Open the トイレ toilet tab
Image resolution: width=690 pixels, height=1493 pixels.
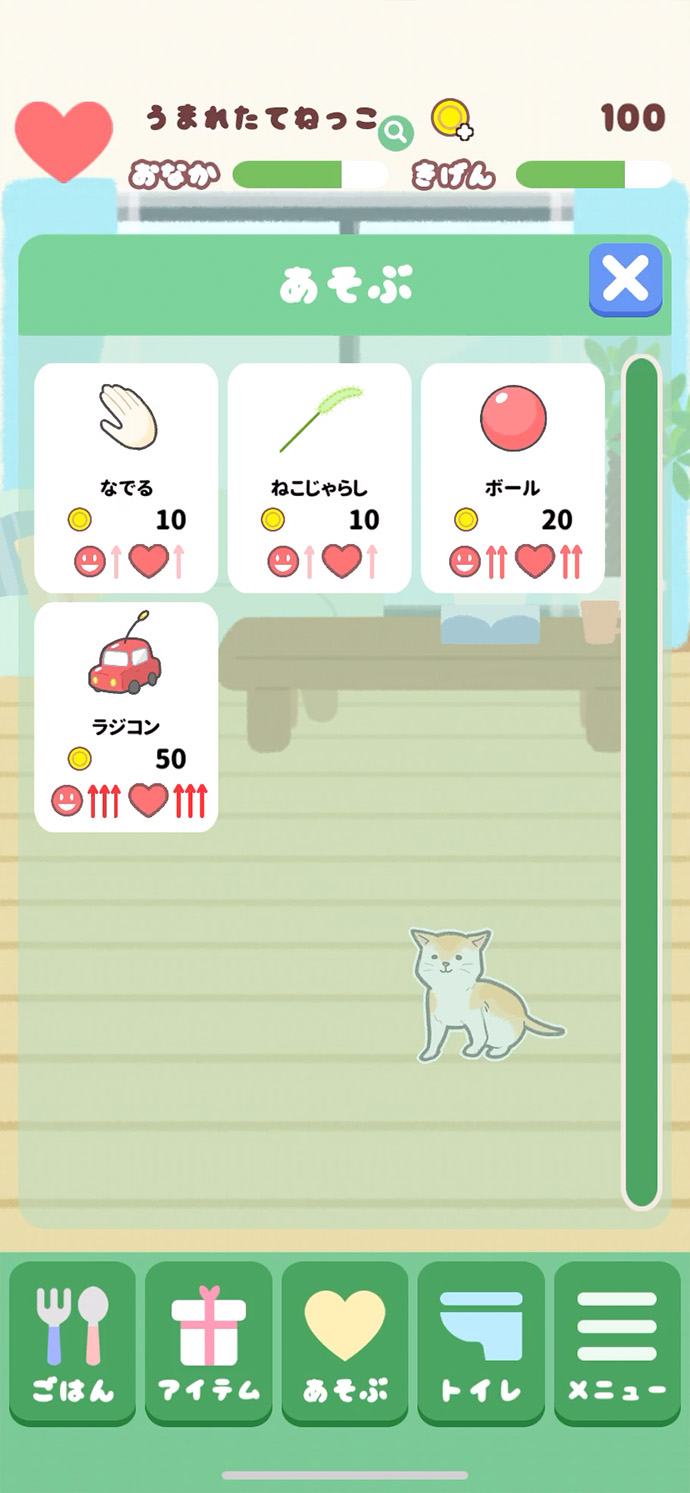pyautogui.click(x=481, y=1341)
